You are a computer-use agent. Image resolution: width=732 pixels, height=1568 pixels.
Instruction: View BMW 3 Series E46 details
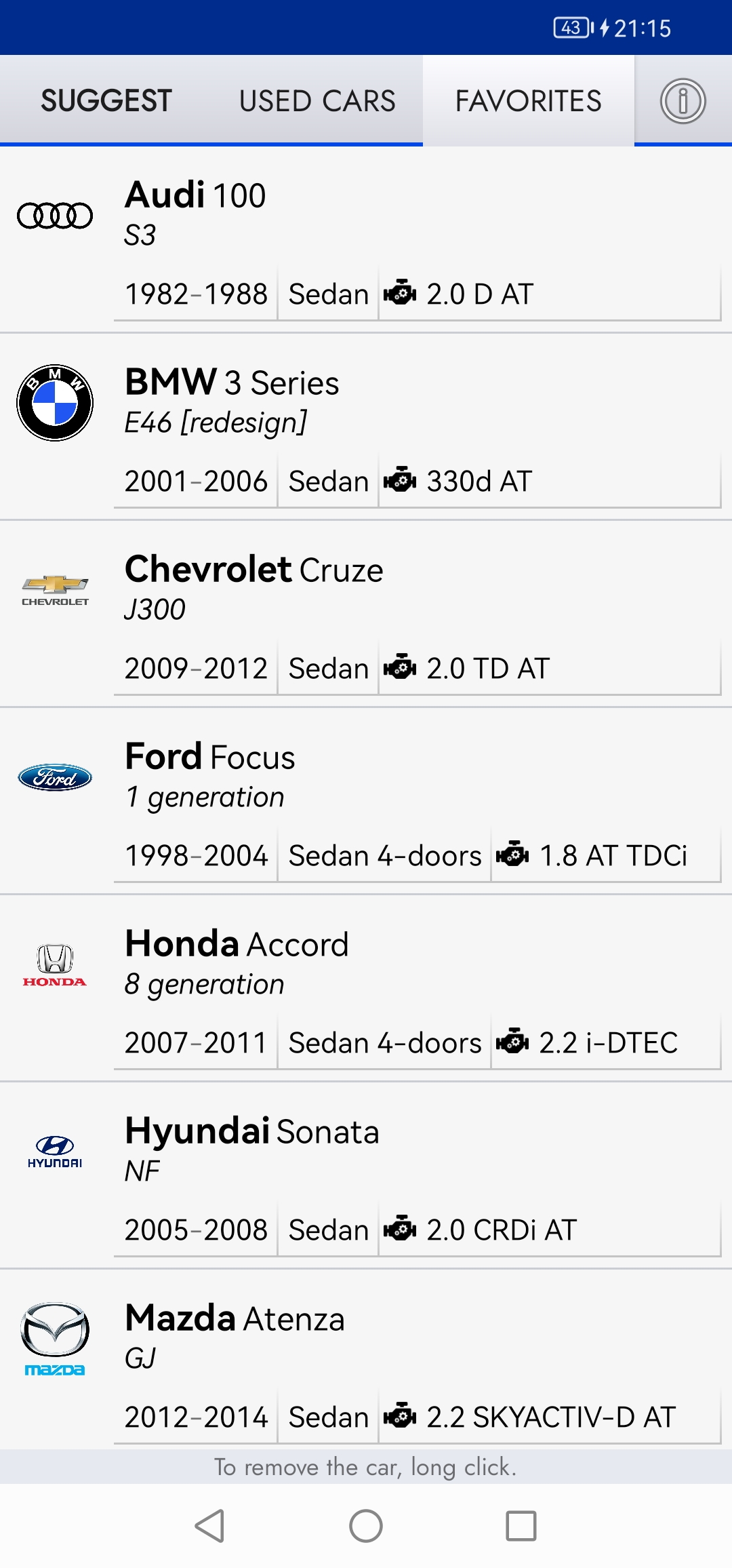coord(366,427)
